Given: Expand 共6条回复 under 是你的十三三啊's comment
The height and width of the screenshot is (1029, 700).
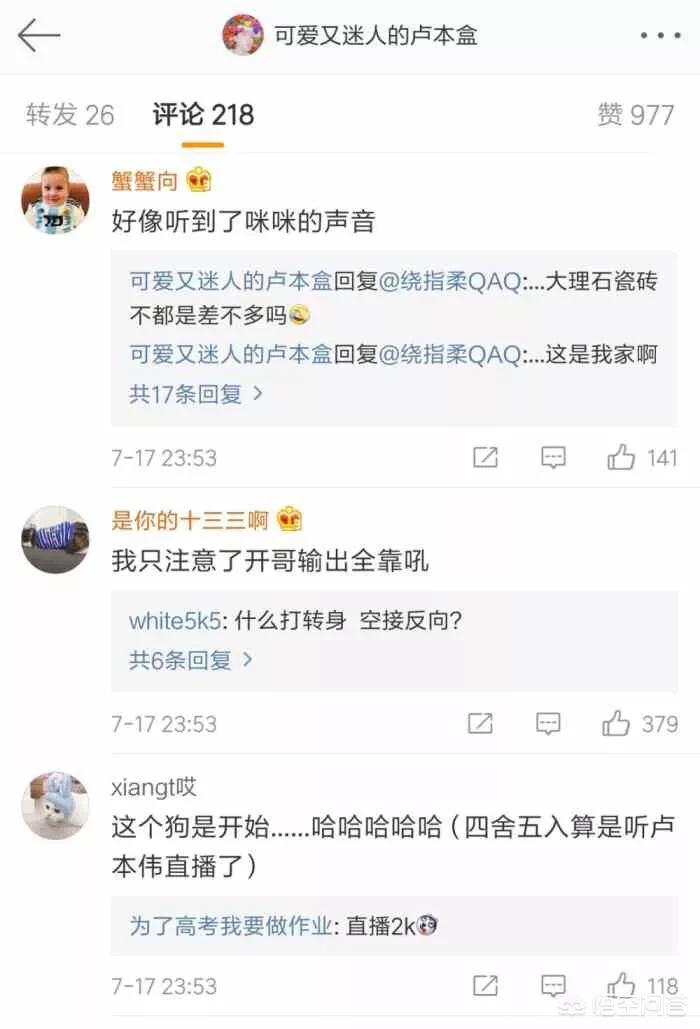Looking at the screenshot, I should (190, 660).
